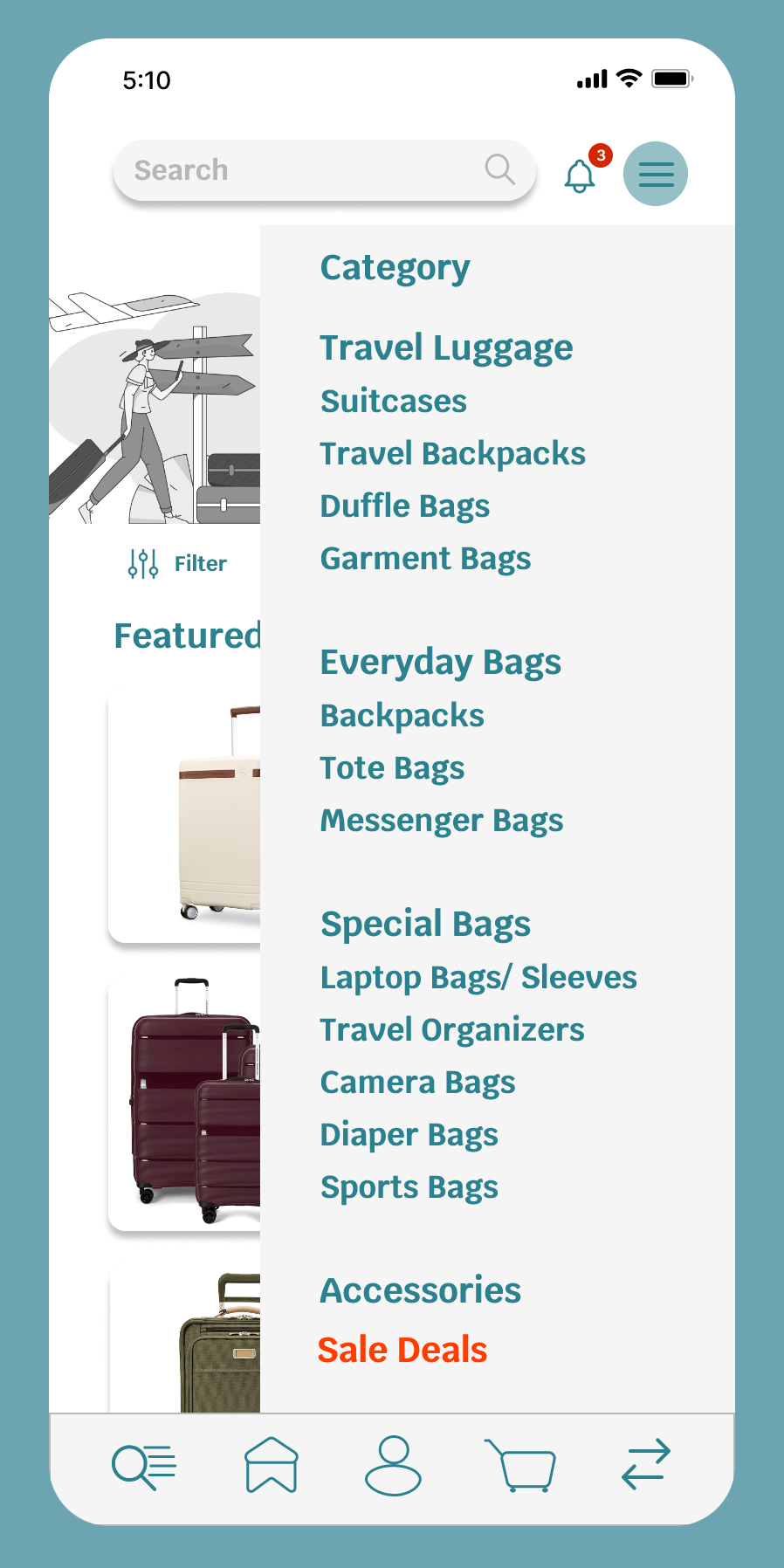Viewport: 784px width, 1568px height.
Task: Go to the home tab
Action: tap(272, 1466)
